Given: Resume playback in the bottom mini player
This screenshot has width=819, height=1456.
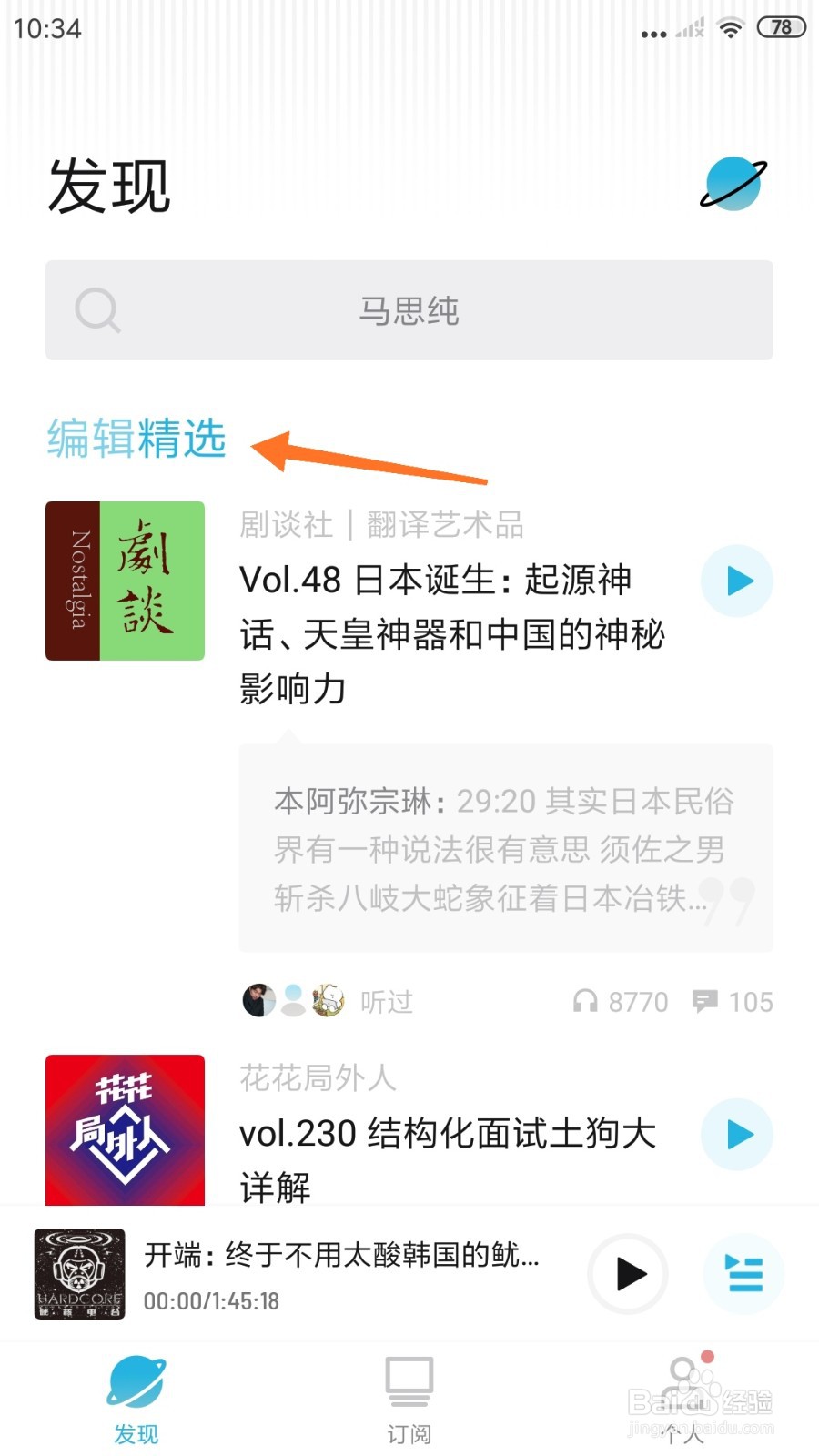Looking at the screenshot, I should pyautogui.click(x=627, y=1275).
